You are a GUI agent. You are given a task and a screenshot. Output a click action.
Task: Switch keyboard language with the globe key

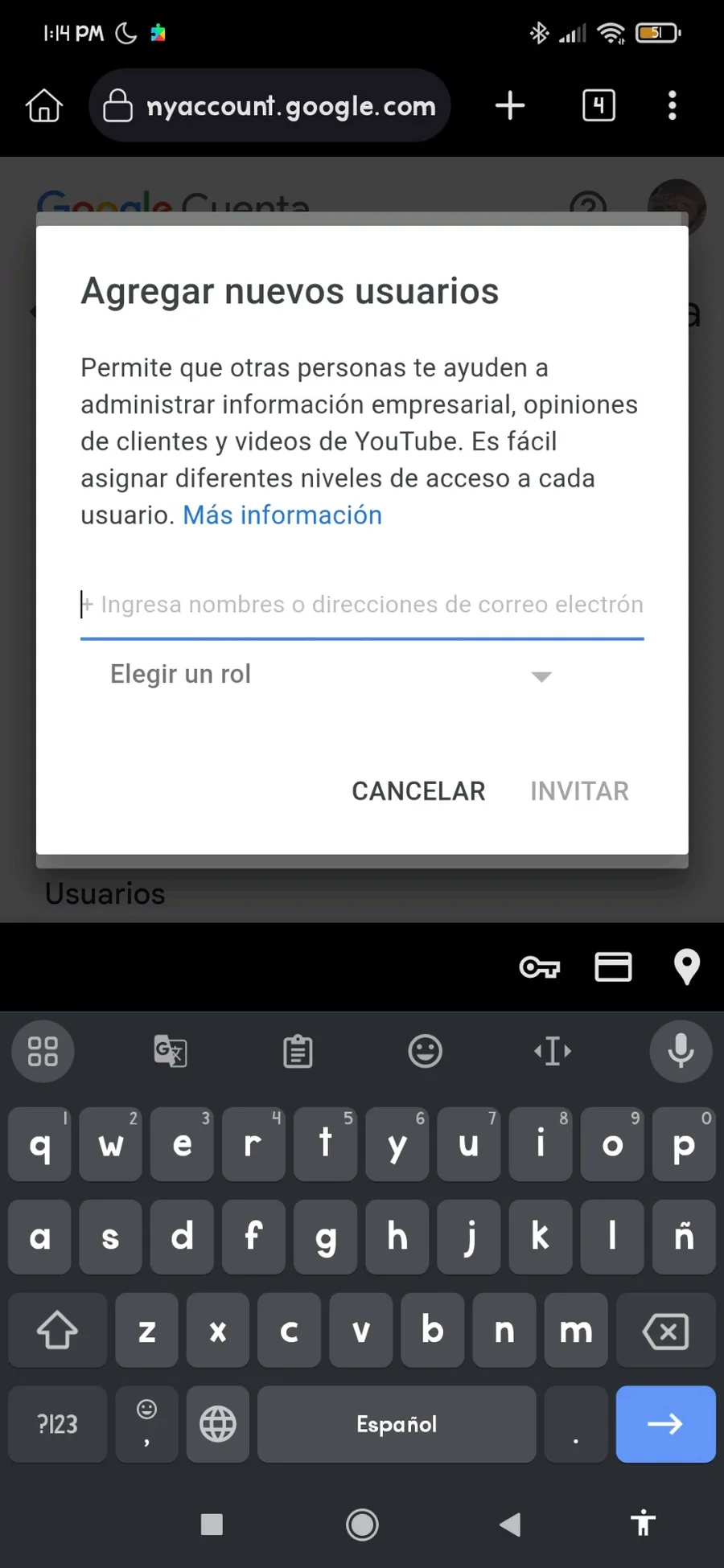217,1424
